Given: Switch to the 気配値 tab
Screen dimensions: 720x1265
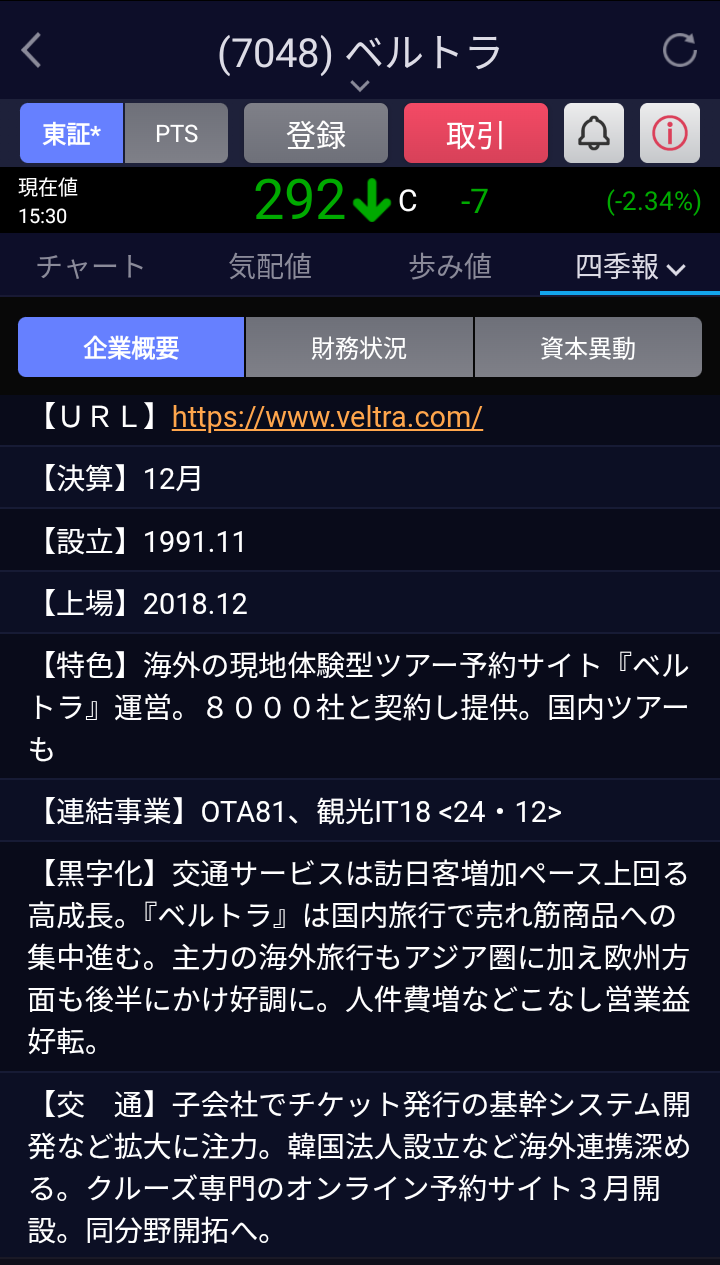Looking at the screenshot, I should coord(270,266).
